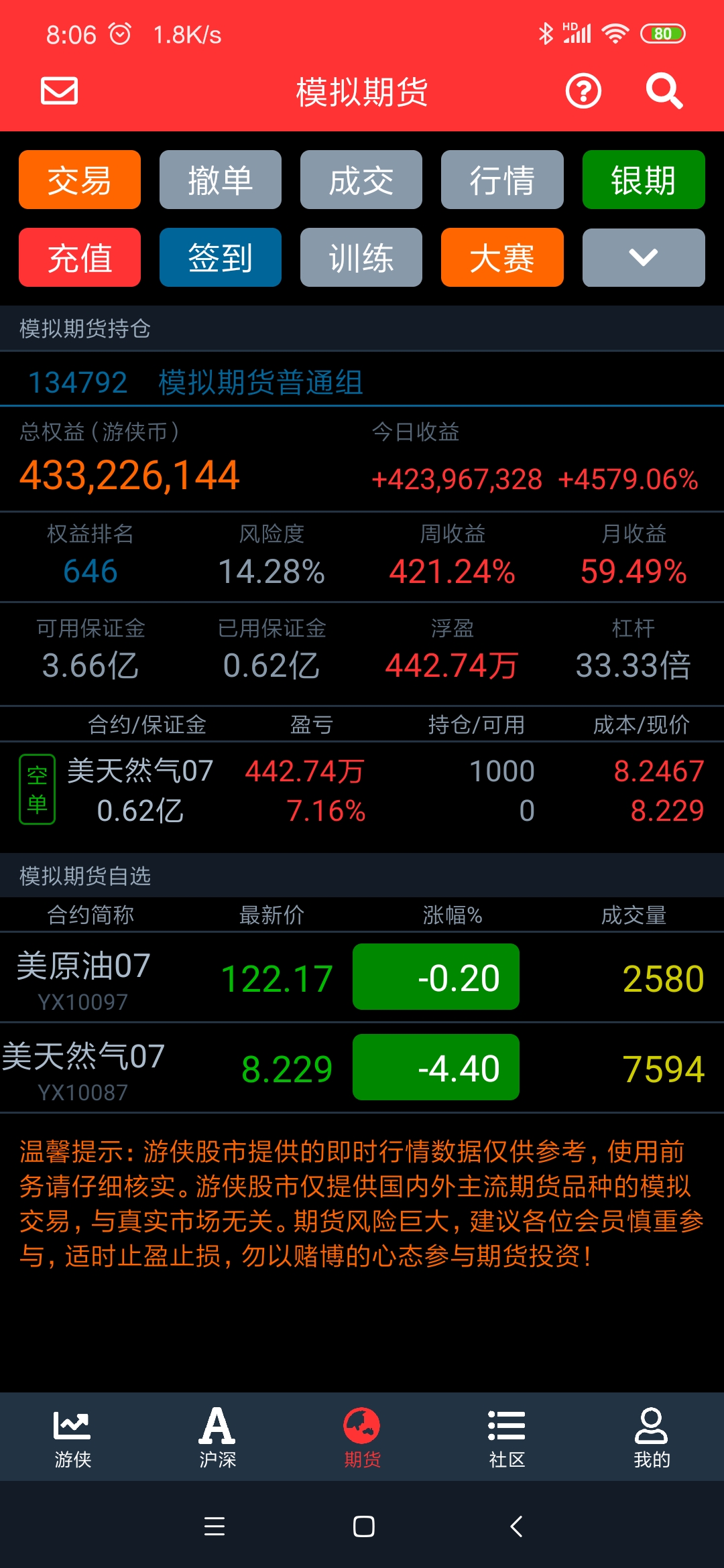Tap 签到 to check in
Viewport: 724px width, 1568px height.
(x=221, y=257)
